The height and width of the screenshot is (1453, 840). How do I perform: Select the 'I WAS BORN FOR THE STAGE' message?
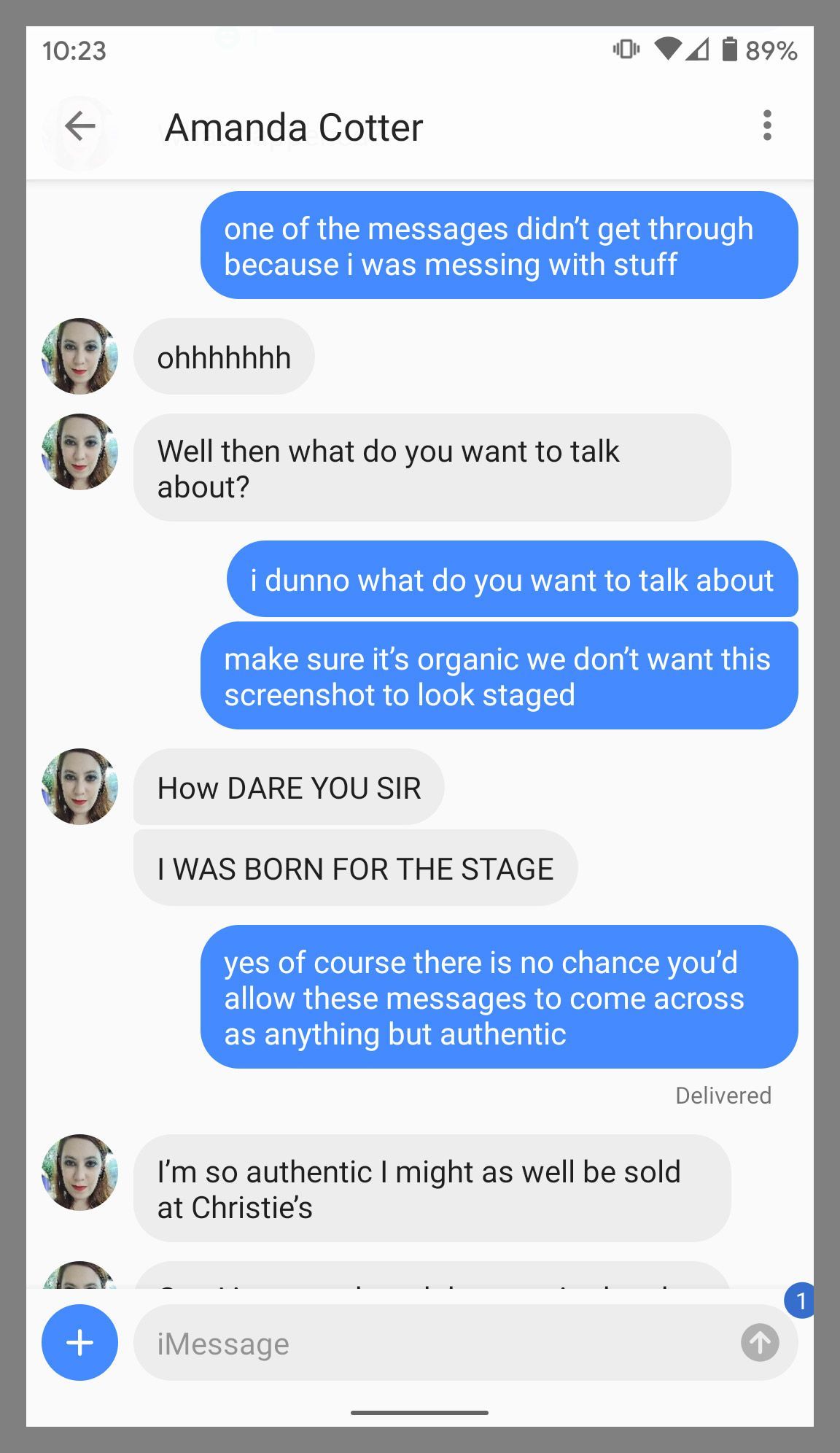click(354, 867)
